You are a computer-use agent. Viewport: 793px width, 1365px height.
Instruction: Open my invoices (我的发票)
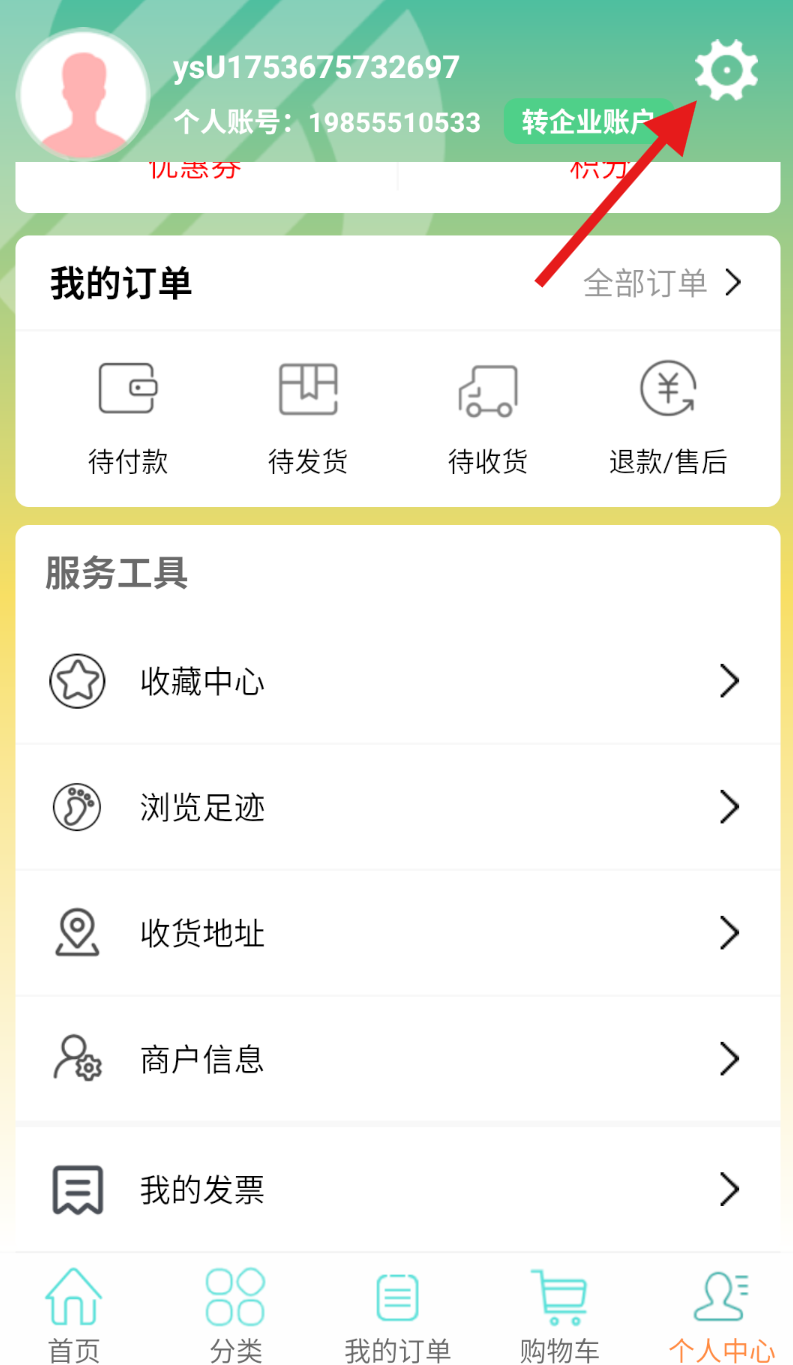pyautogui.click(x=397, y=1190)
